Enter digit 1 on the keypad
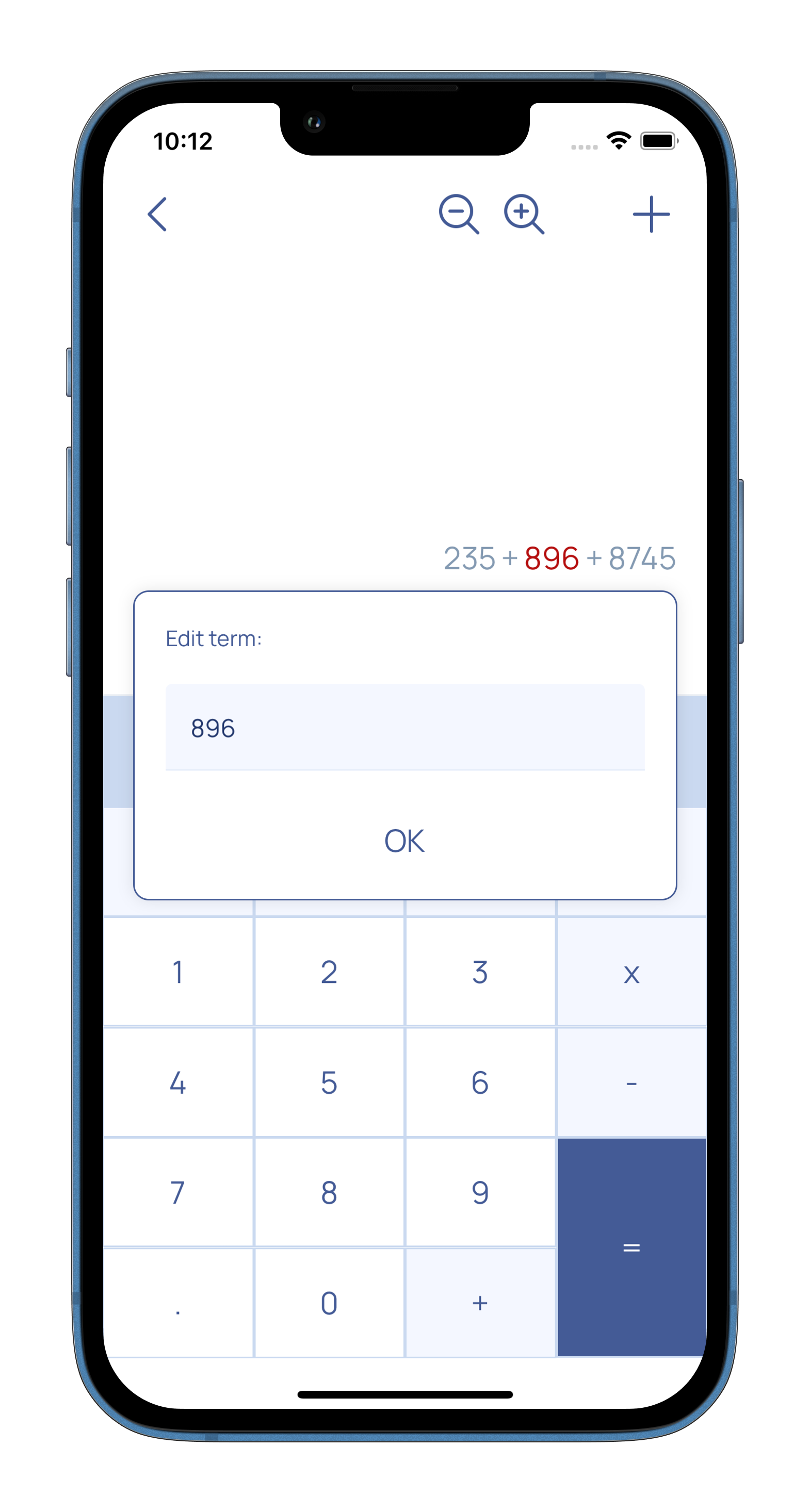Viewport: 810px width, 1512px height. point(178,972)
